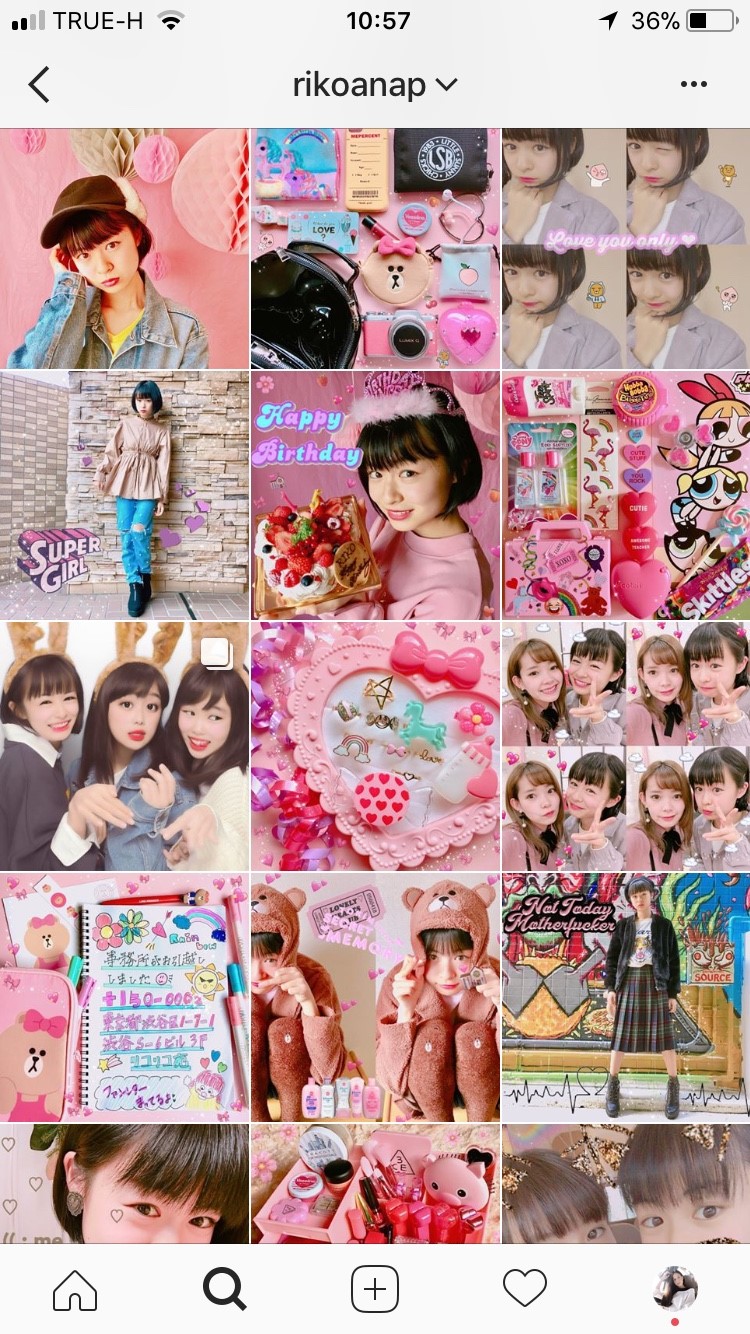Open the Super Girl brick wall post
750x1334 pixels.
pos(124,495)
